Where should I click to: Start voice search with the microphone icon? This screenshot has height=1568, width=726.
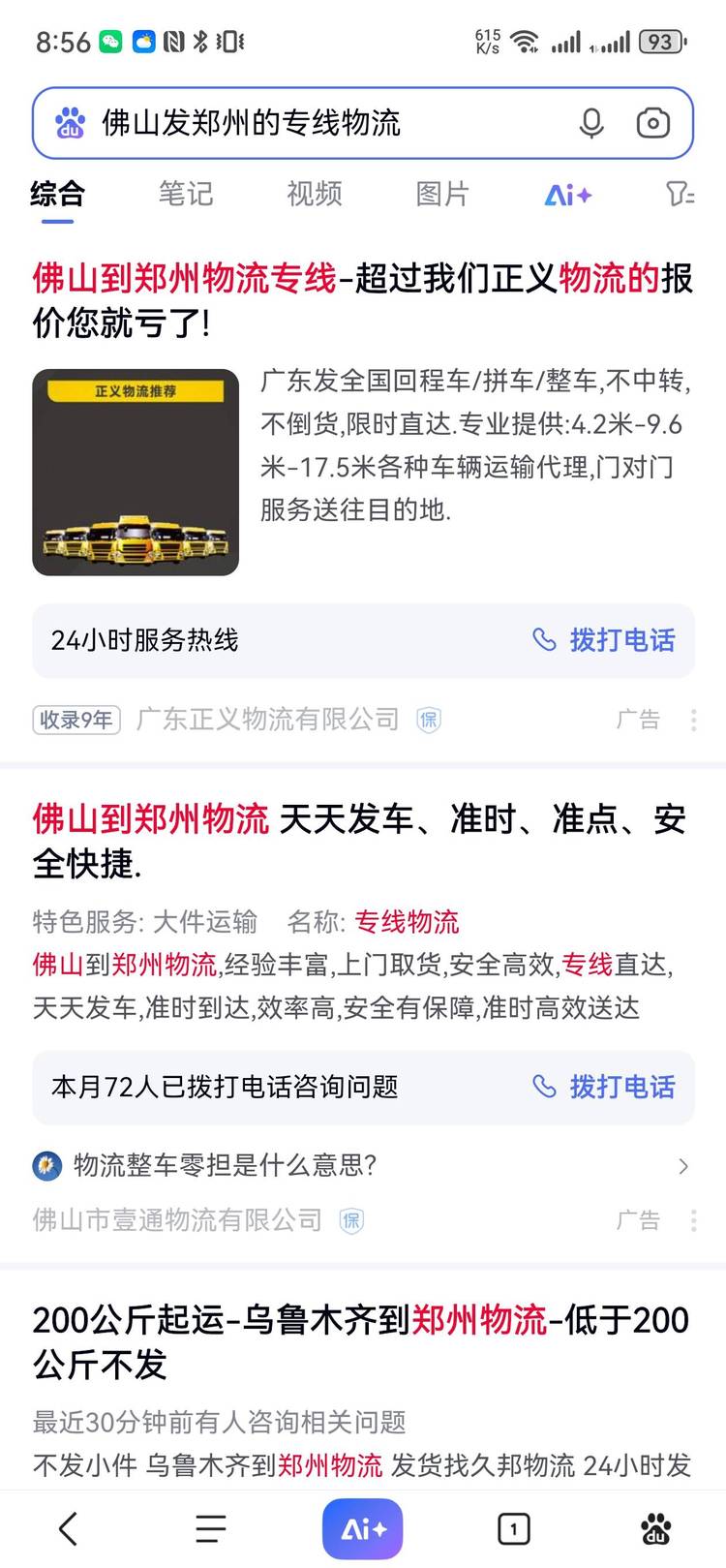coord(591,123)
